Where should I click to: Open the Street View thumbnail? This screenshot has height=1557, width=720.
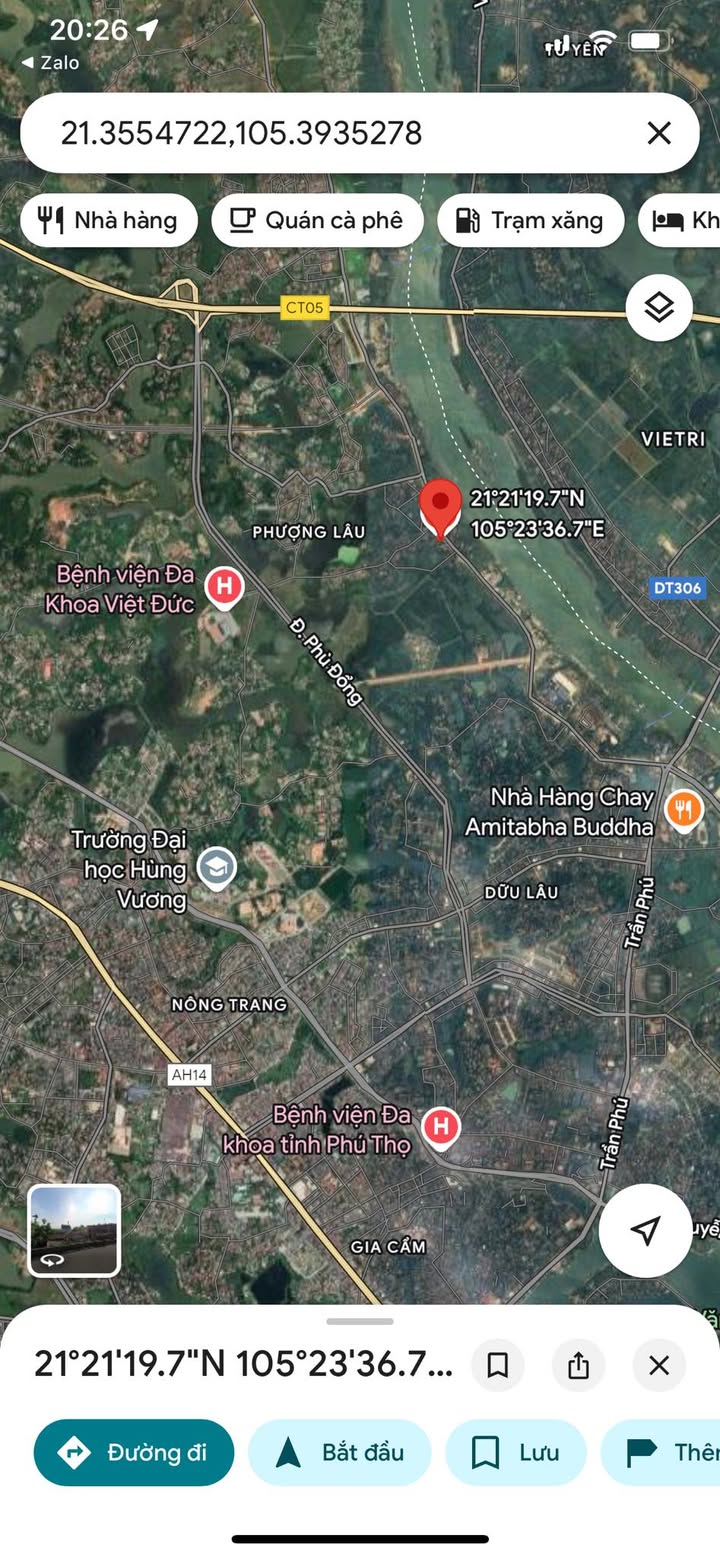(x=74, y=1231)
